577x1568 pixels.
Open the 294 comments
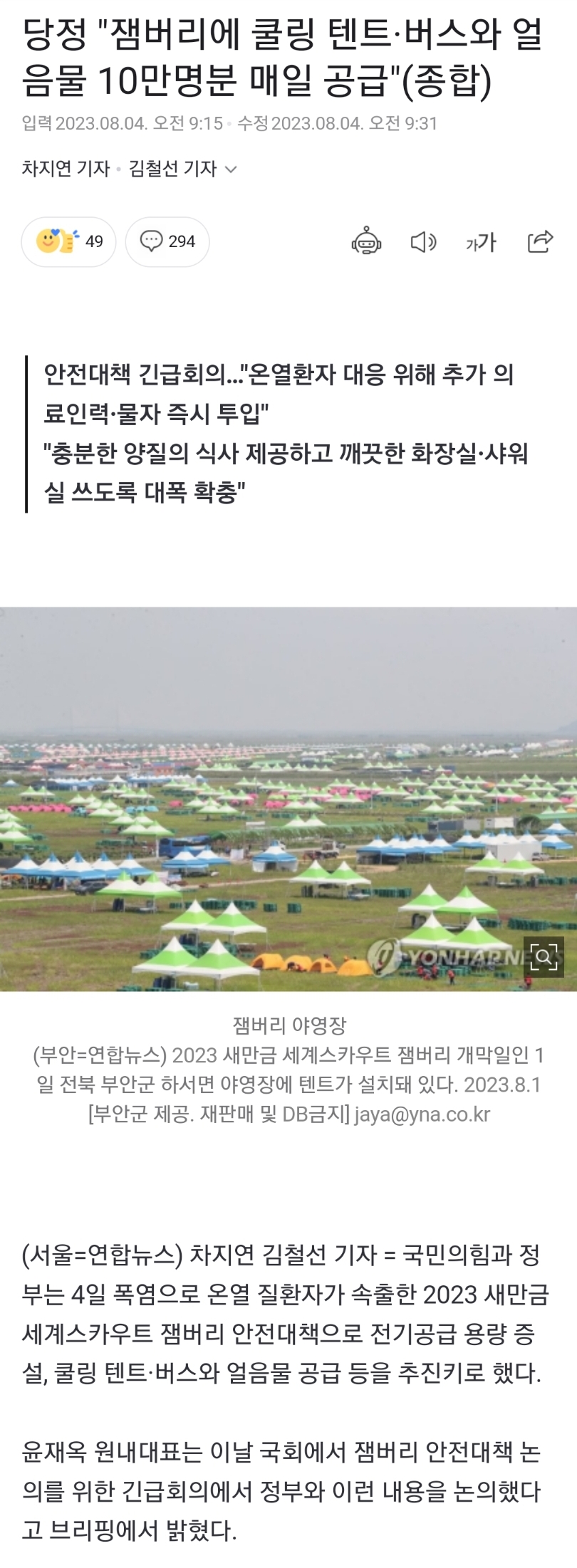[x=167, y=242]
